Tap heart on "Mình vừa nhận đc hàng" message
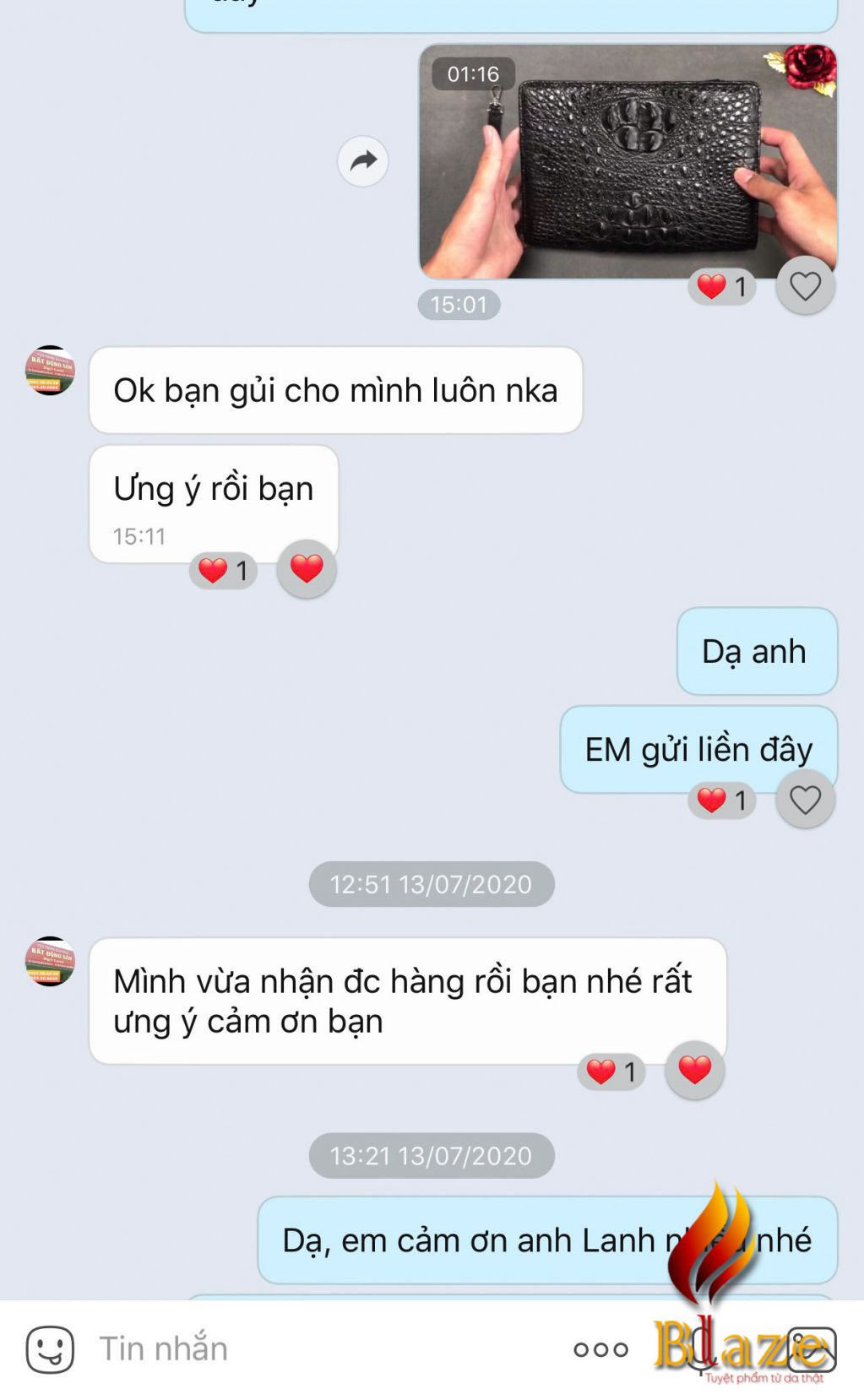864x1400 pixels. click(694, 1070)
